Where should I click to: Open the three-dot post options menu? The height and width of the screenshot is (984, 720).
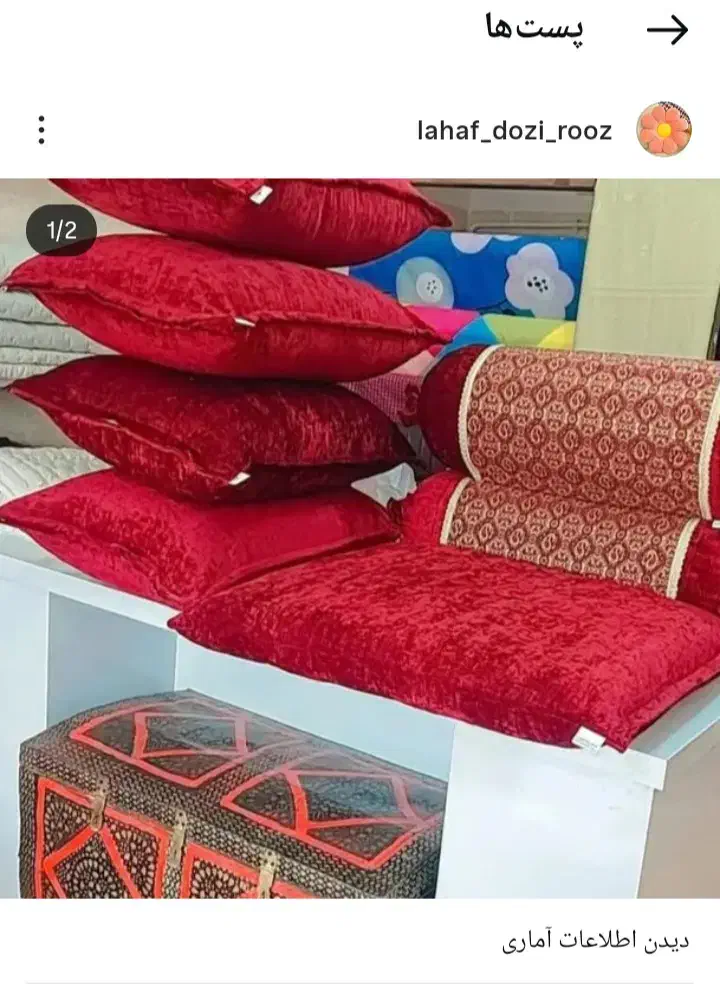coord(41,130)
